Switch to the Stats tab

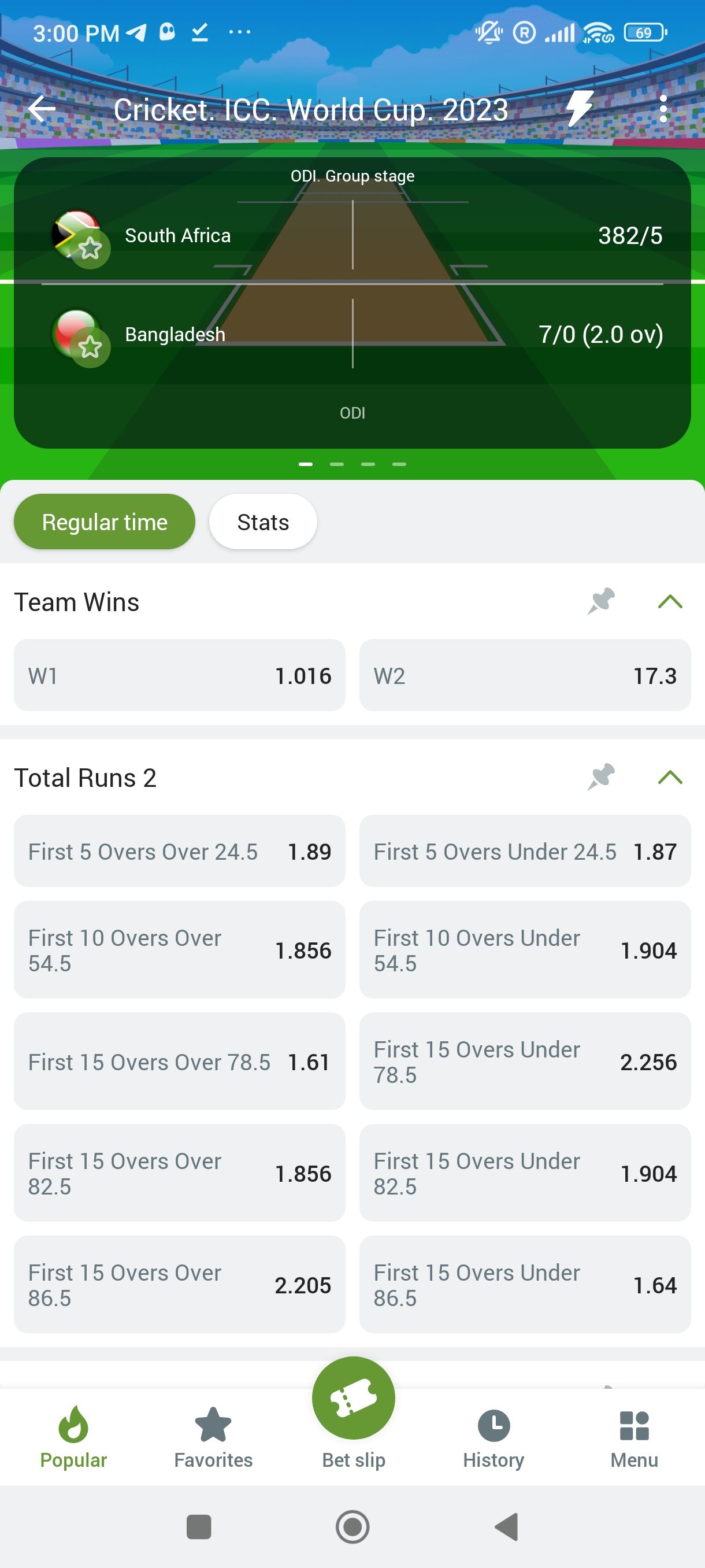click(x=263, y=522)
